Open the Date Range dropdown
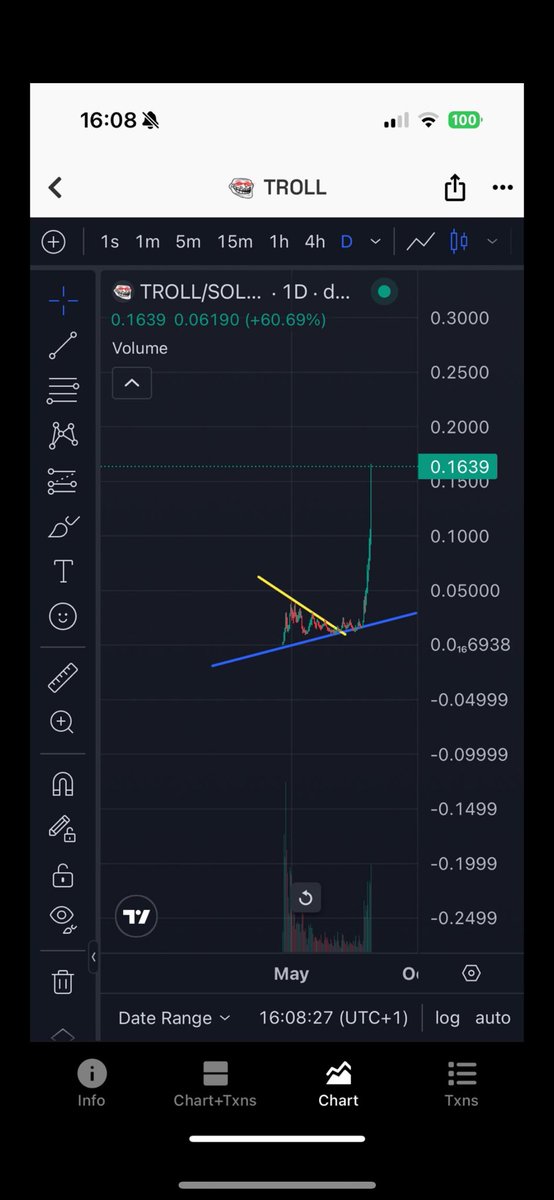Viewport: 554px width, 1200px height. [174, 1018]
